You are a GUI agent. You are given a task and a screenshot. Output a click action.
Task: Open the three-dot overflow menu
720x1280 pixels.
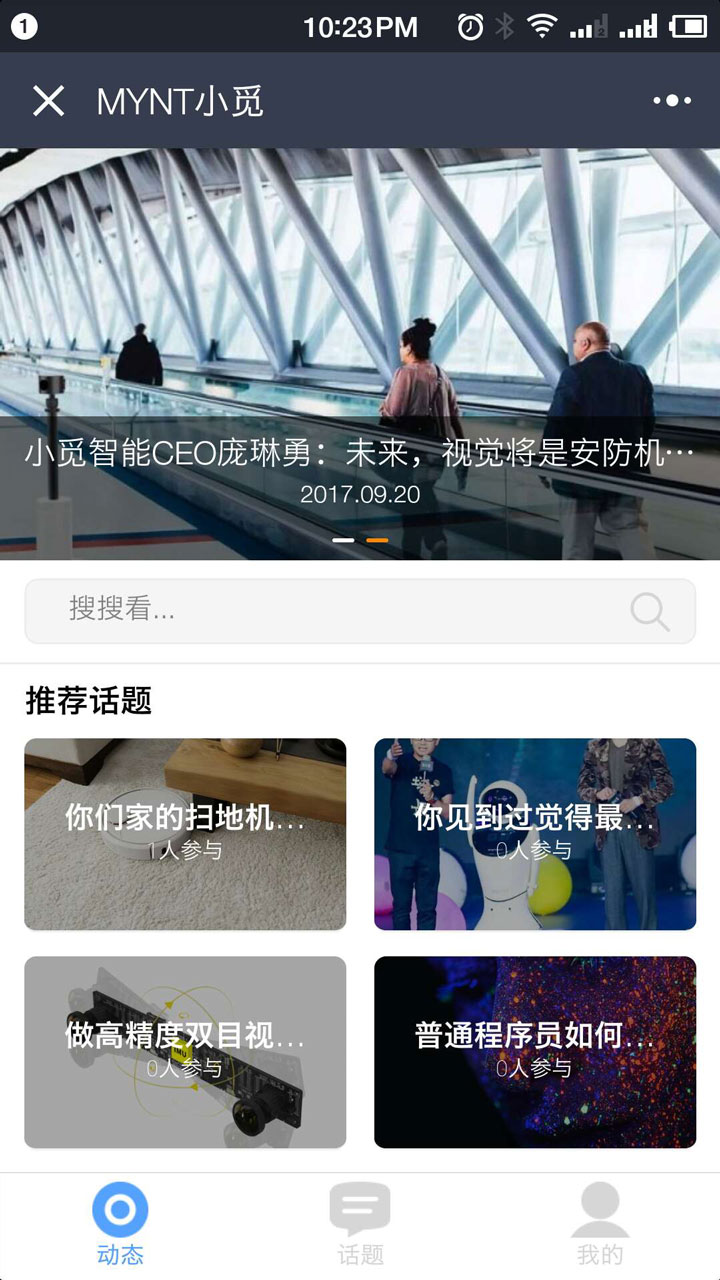672,101
